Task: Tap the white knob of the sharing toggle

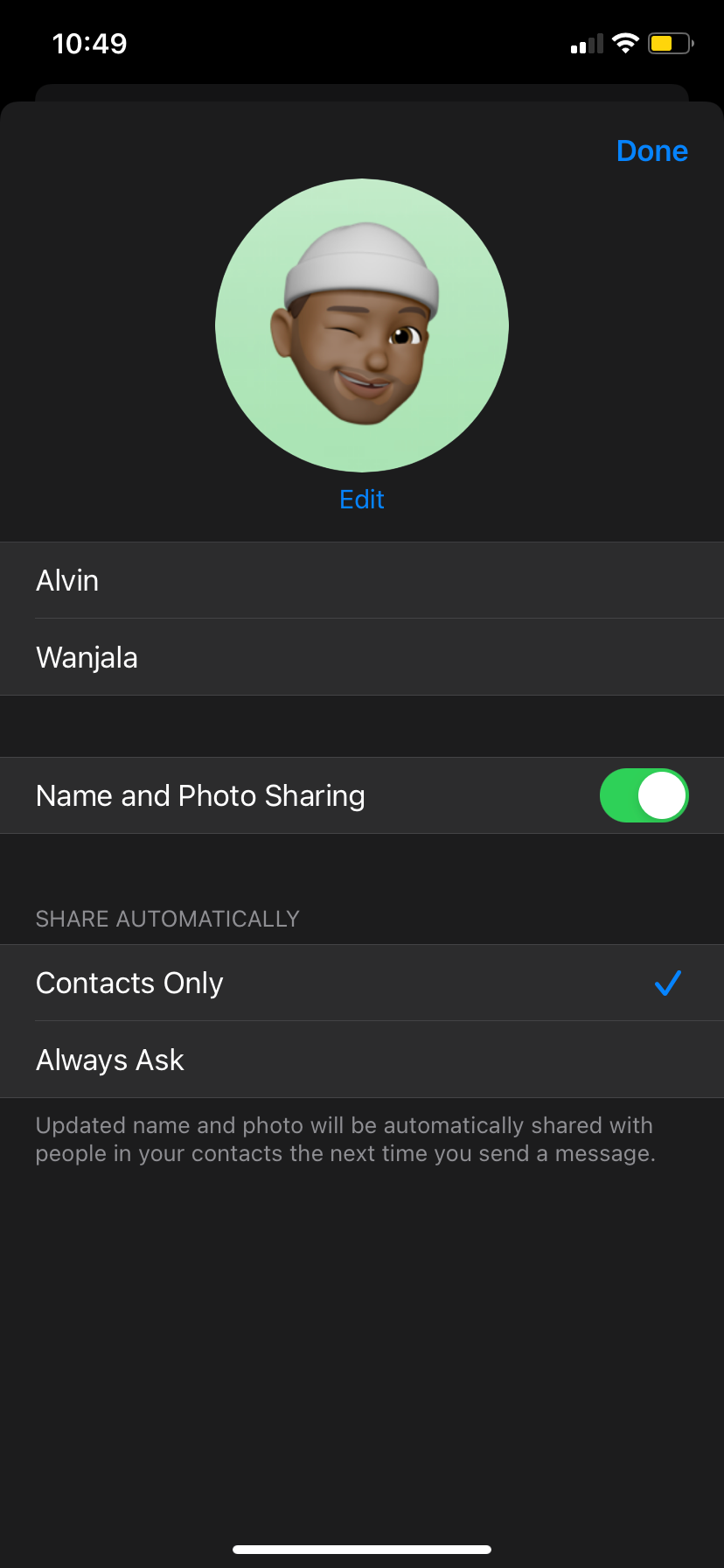Action: (x=662, y=794)
